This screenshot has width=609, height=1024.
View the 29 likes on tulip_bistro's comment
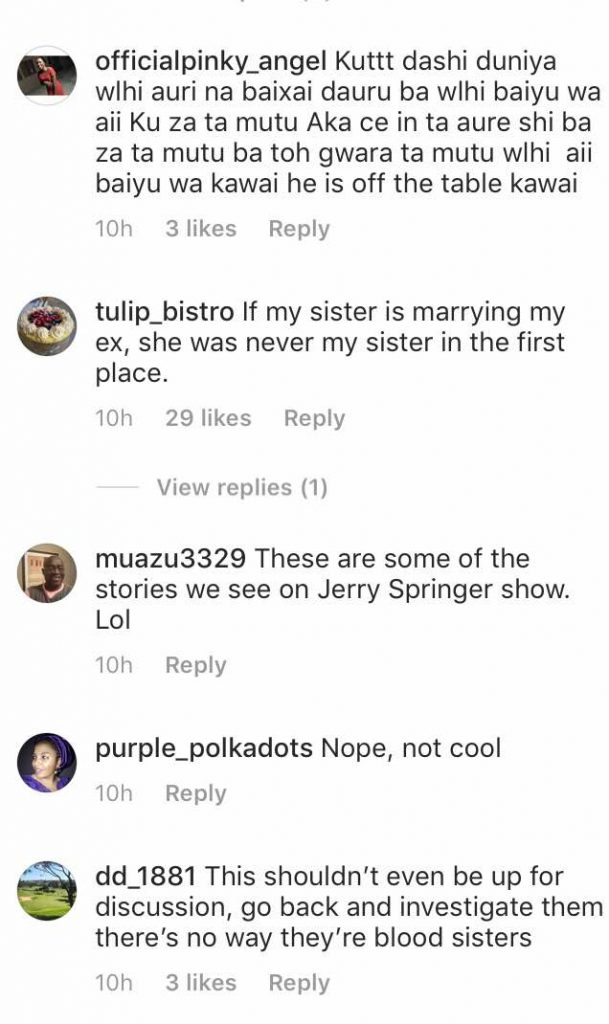[208, 418]
